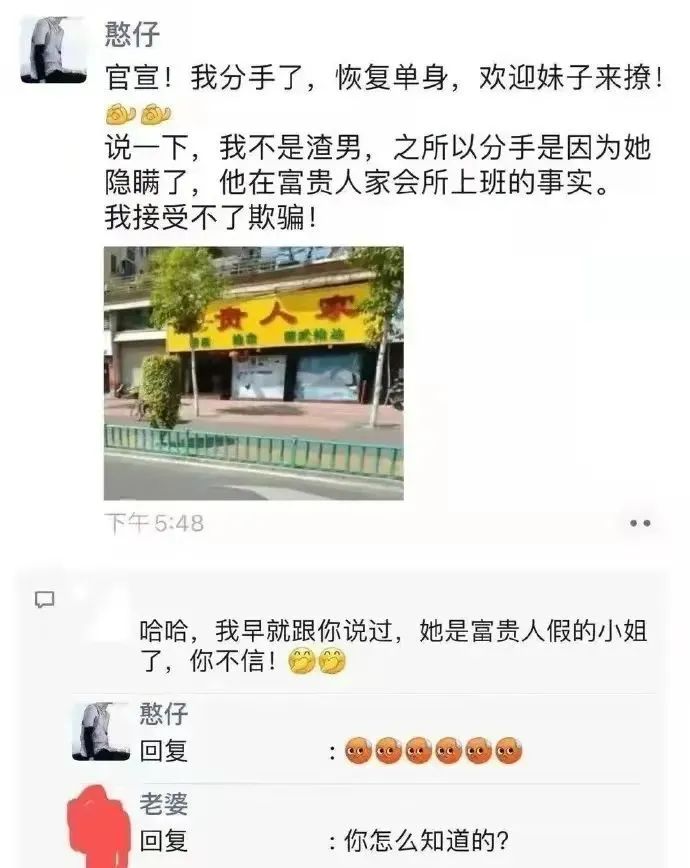Open 老婆's name link in the comments

163,804
